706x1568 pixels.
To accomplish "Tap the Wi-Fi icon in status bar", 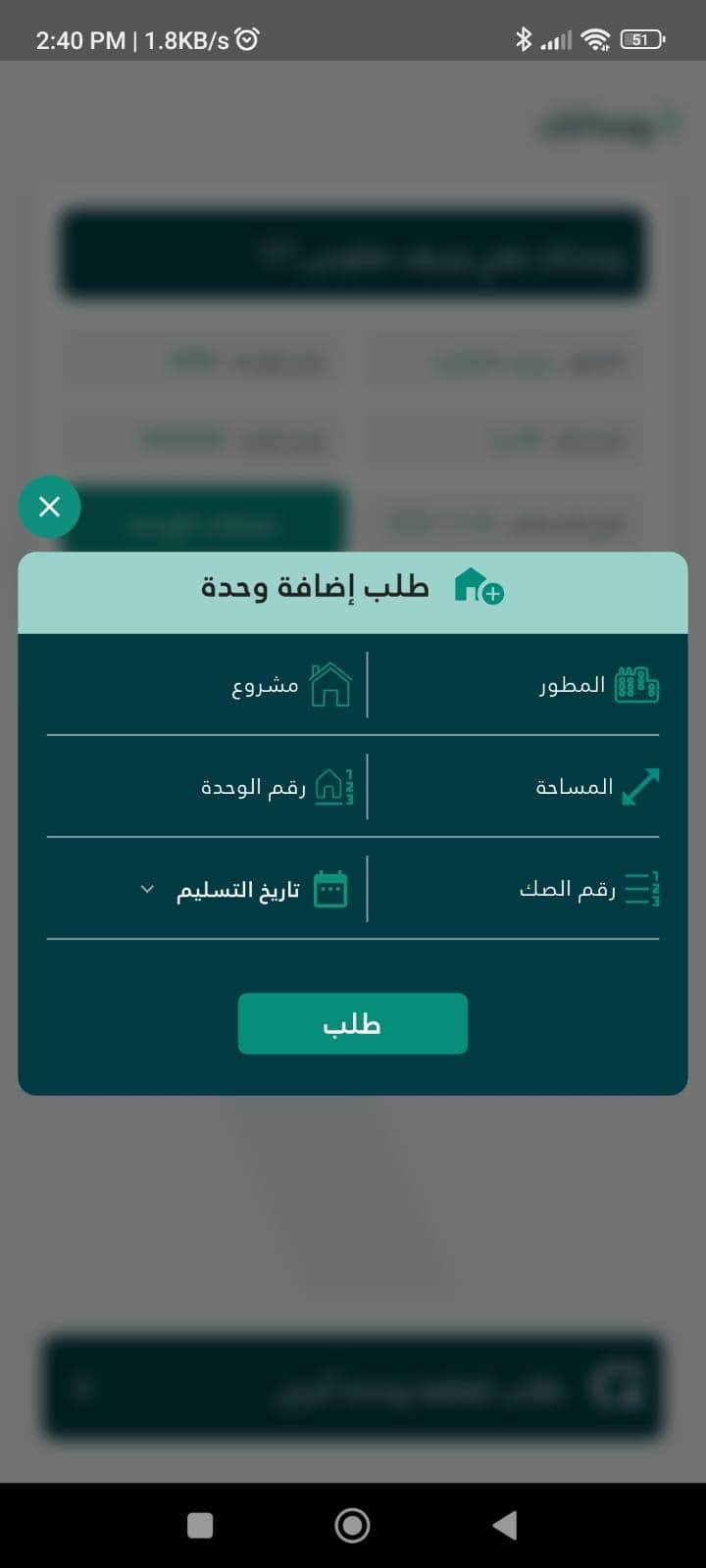I will click(x=595, y=39).
